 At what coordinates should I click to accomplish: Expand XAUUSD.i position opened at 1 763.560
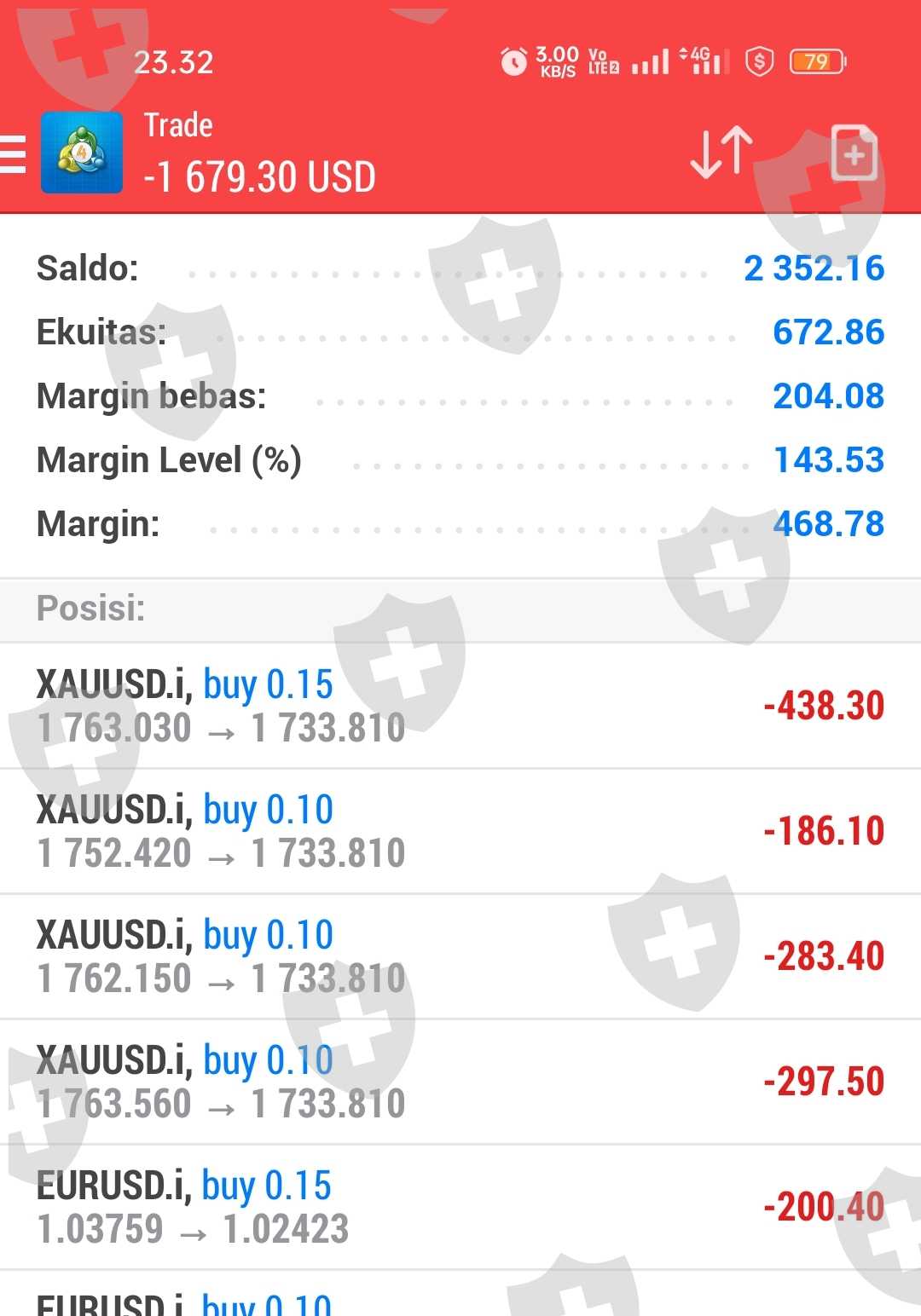[x=460, y=1082]
